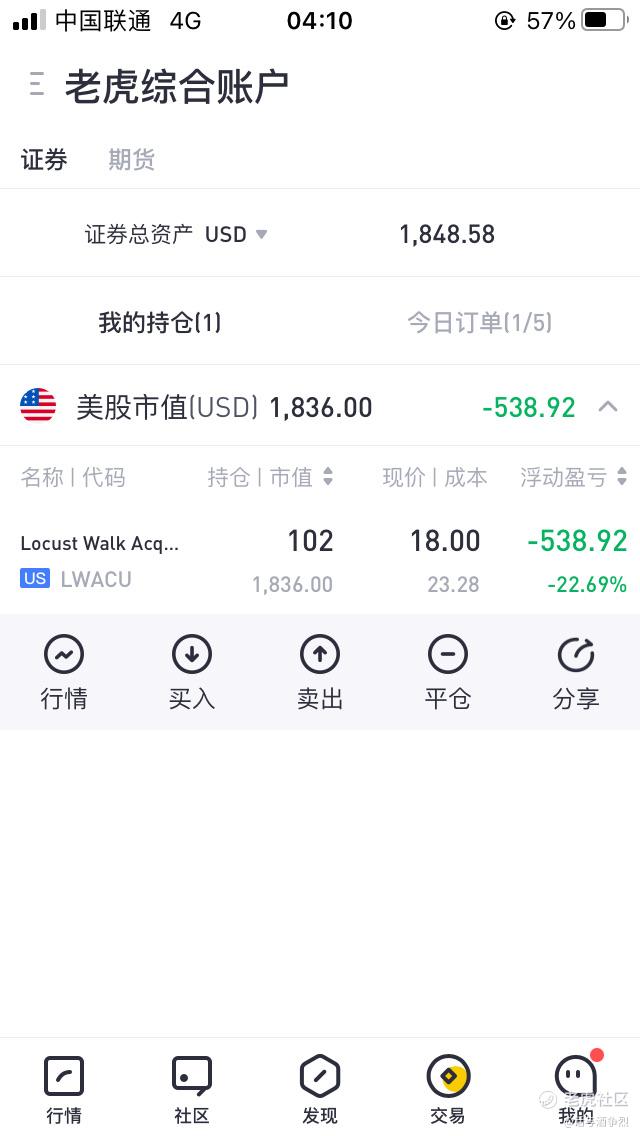Open the USD currency dropdown

click(237, 234)
